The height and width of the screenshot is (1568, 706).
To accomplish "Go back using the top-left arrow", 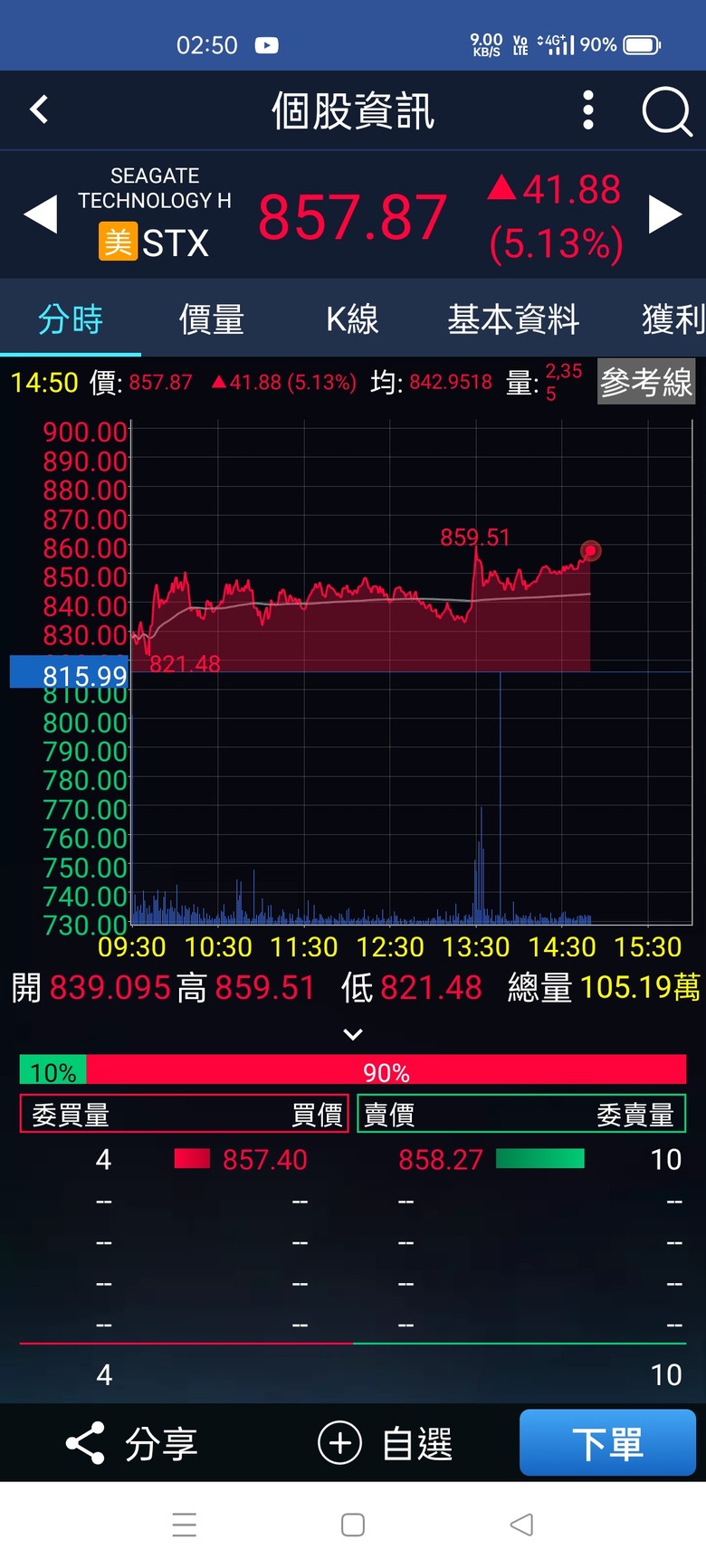I will point(39,110).
